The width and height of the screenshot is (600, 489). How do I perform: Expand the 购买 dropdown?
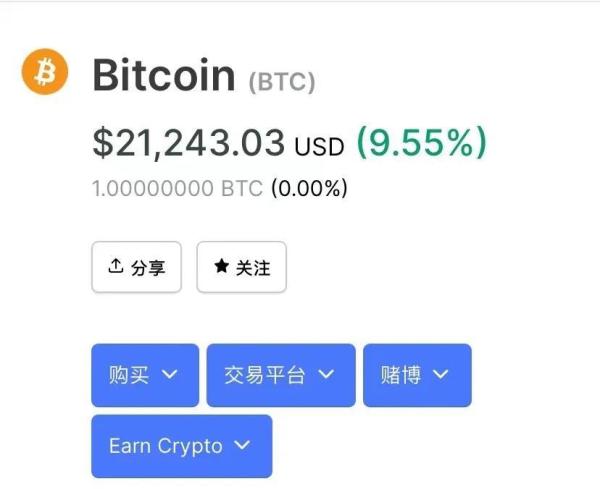point(145,375)
